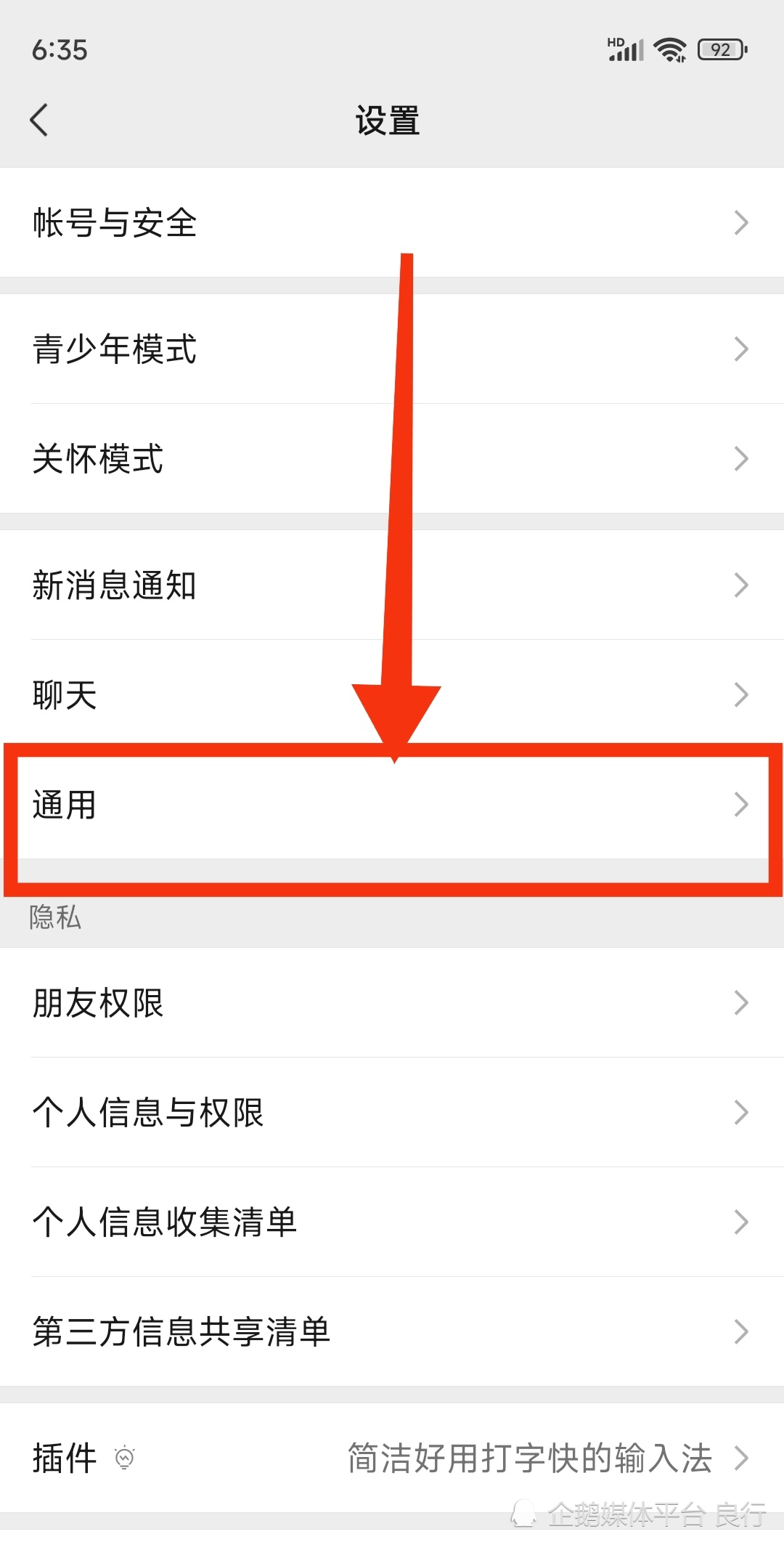Open 个人信息收集清单
This screenshot has height=1542, width=784.
392,1222
